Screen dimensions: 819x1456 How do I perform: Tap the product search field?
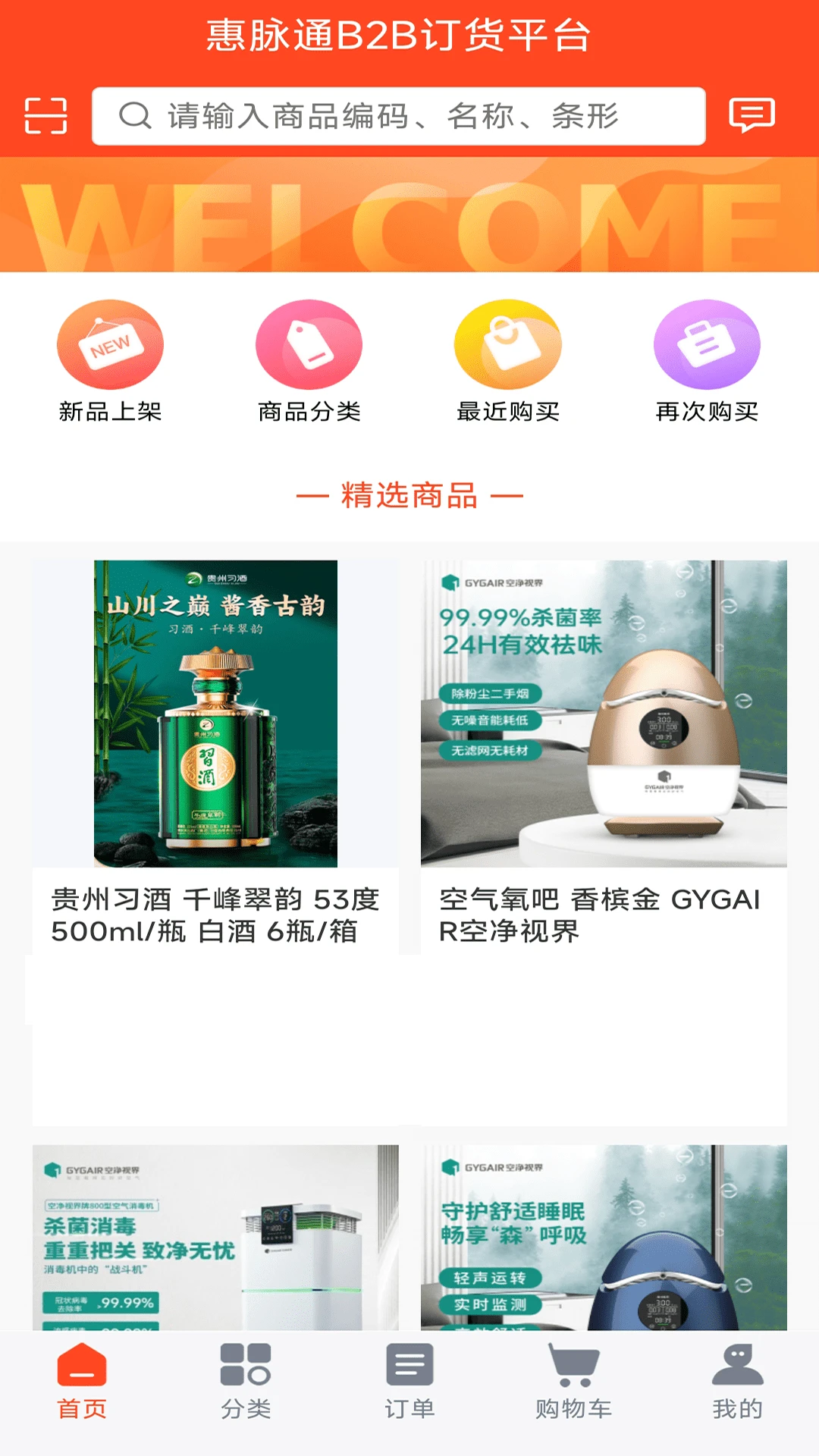point(399,116)
